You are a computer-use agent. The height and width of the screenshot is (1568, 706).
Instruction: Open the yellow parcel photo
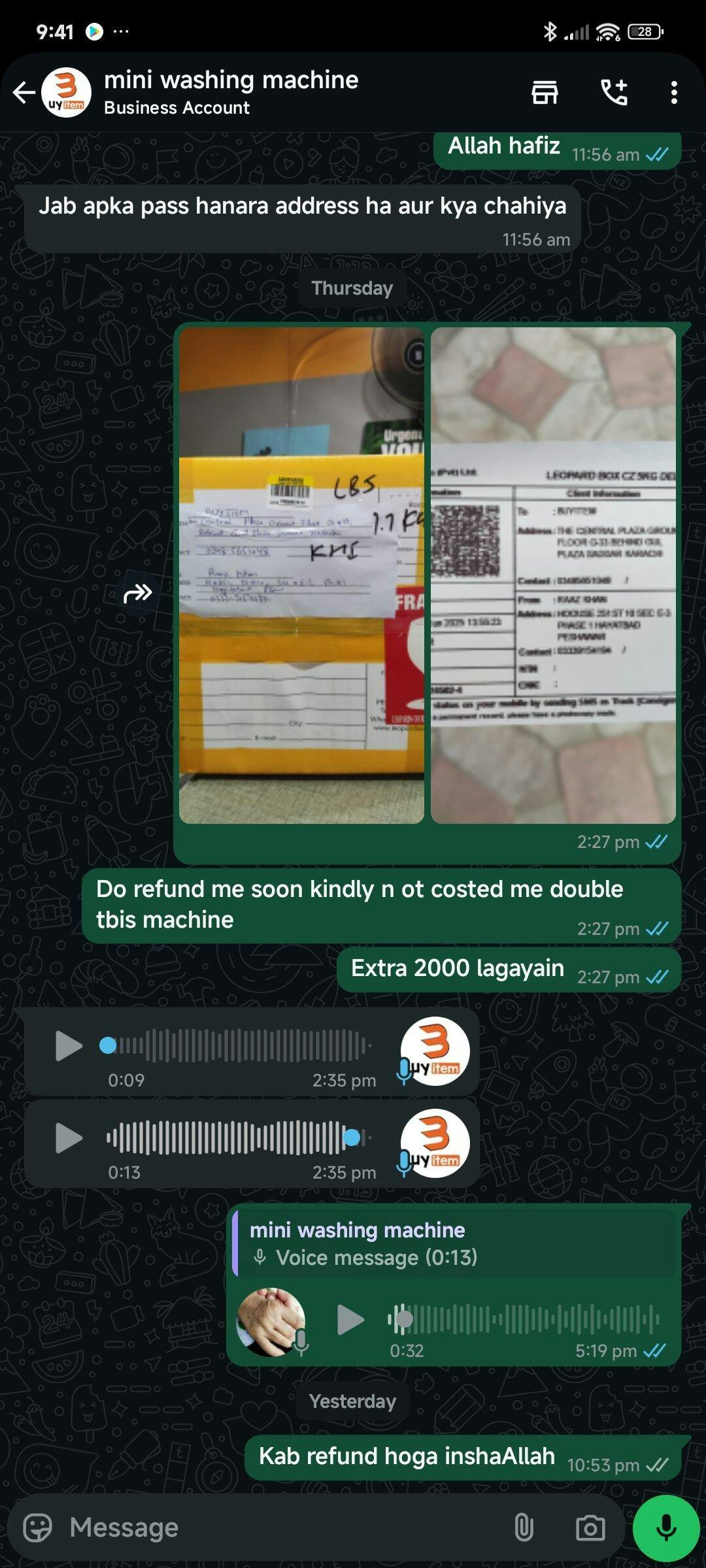point(301,575)
